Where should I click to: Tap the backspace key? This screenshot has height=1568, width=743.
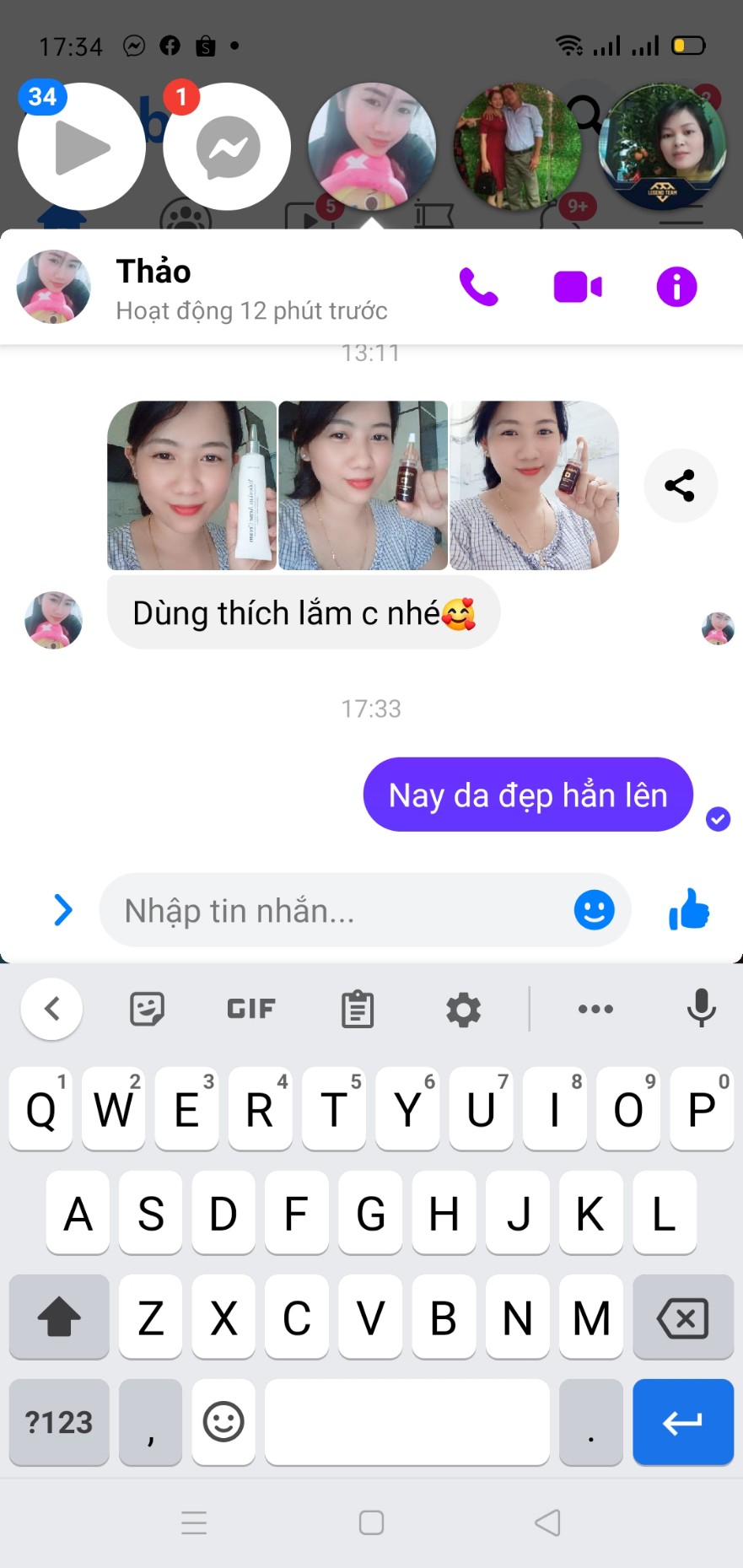pyautogui.click(x=682, y=1317)
